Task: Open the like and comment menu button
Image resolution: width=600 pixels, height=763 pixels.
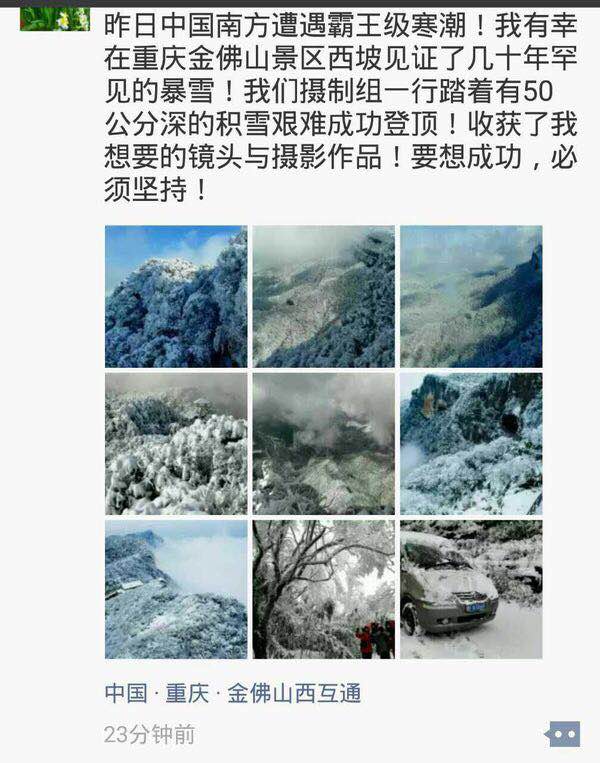Action: coord(564,735)
